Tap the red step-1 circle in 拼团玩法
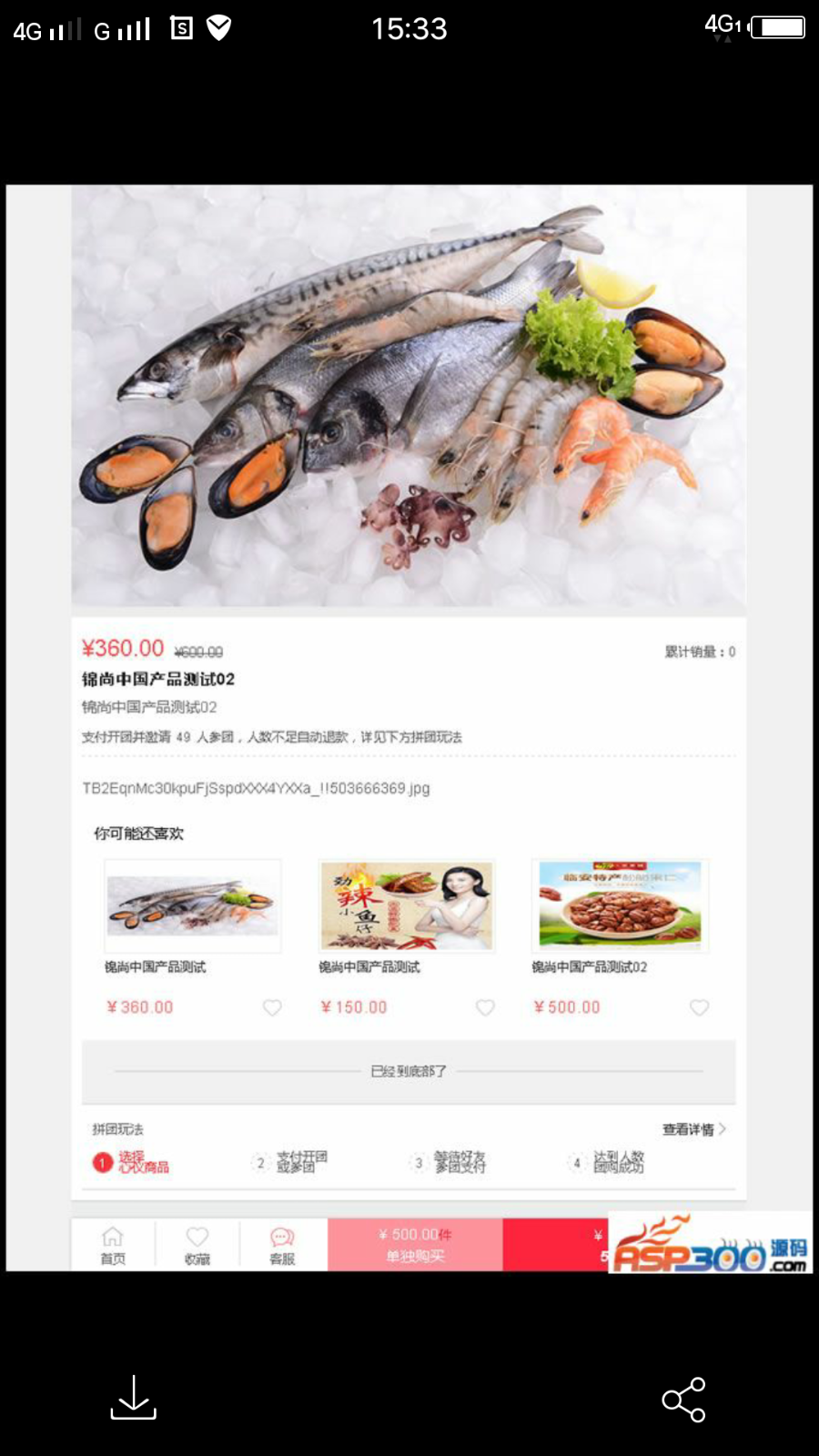The image size is (819, 1456). click(x=100, y=1162)
